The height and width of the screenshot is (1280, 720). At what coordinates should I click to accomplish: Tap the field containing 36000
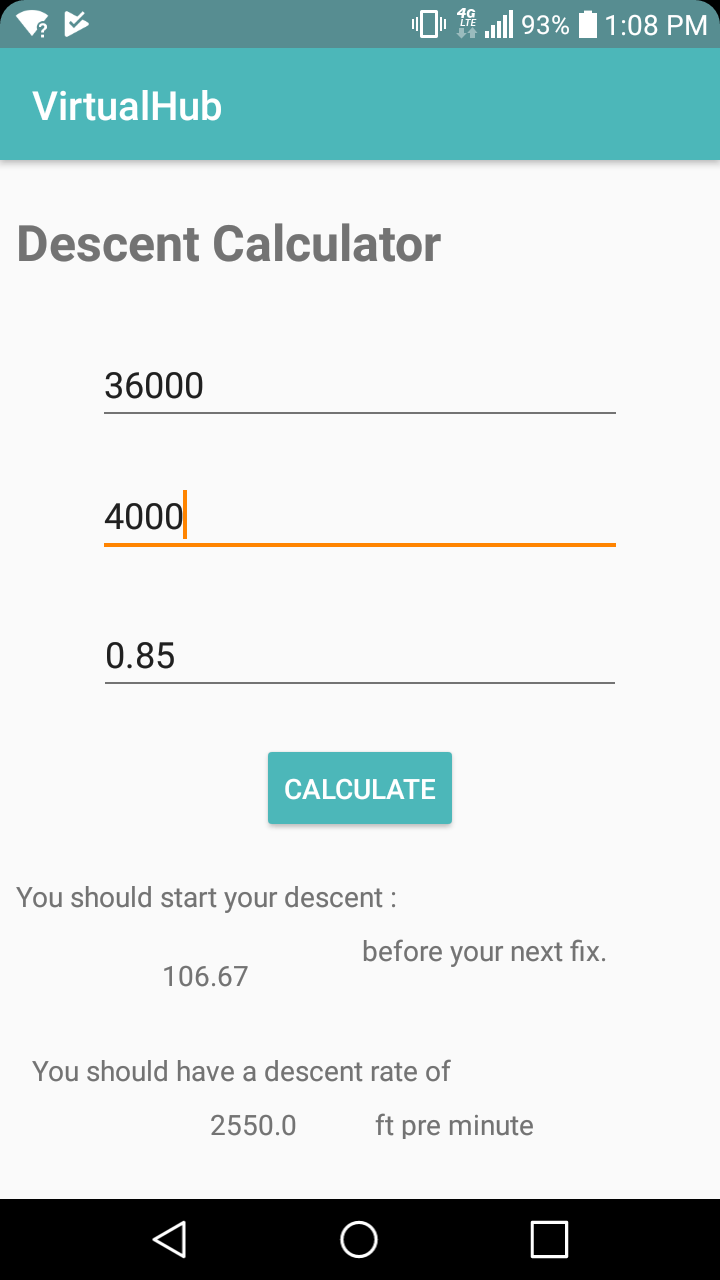pyautogui.click(x=360, y=386)
